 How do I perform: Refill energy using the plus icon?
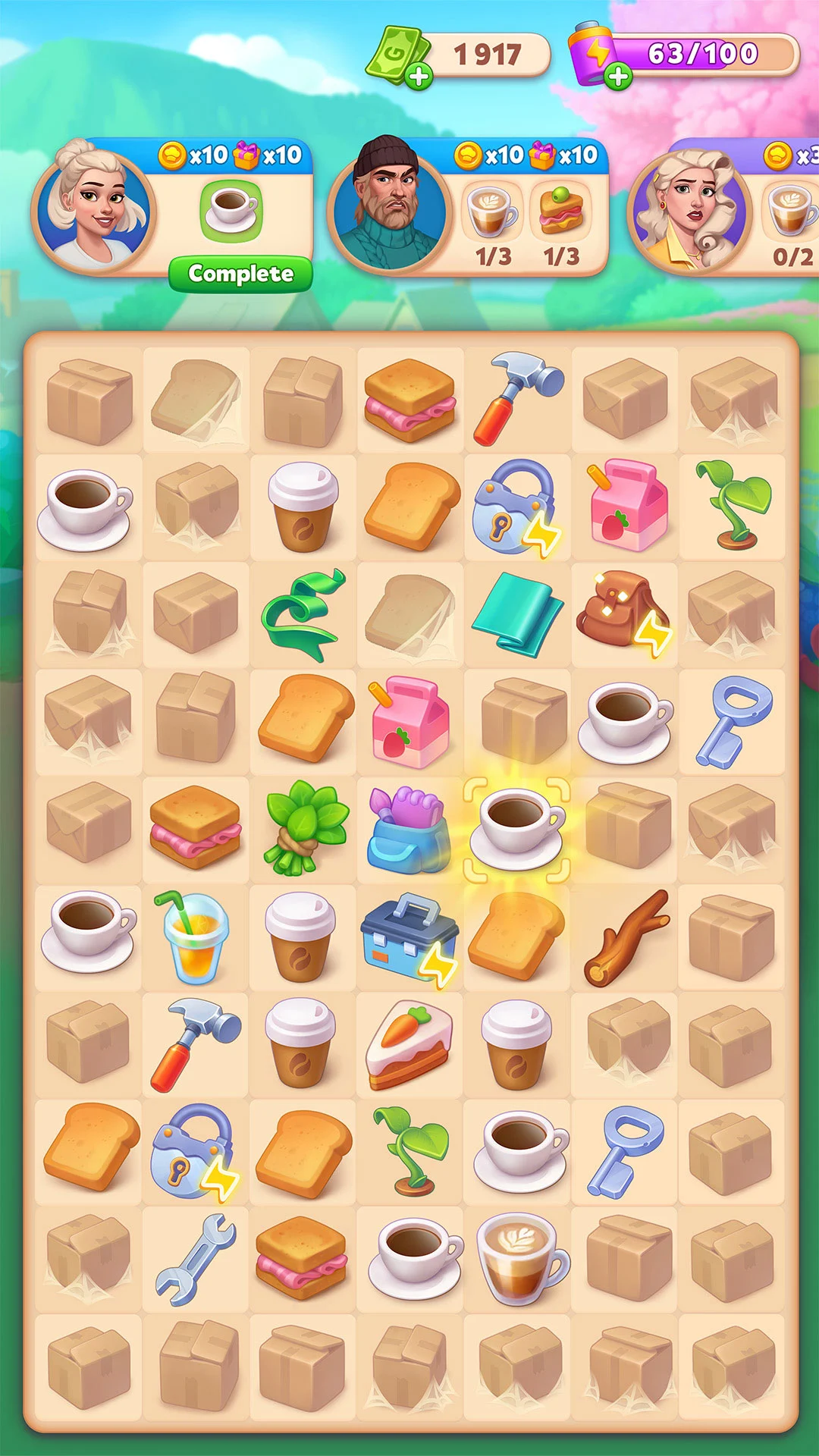coord(619,76)
